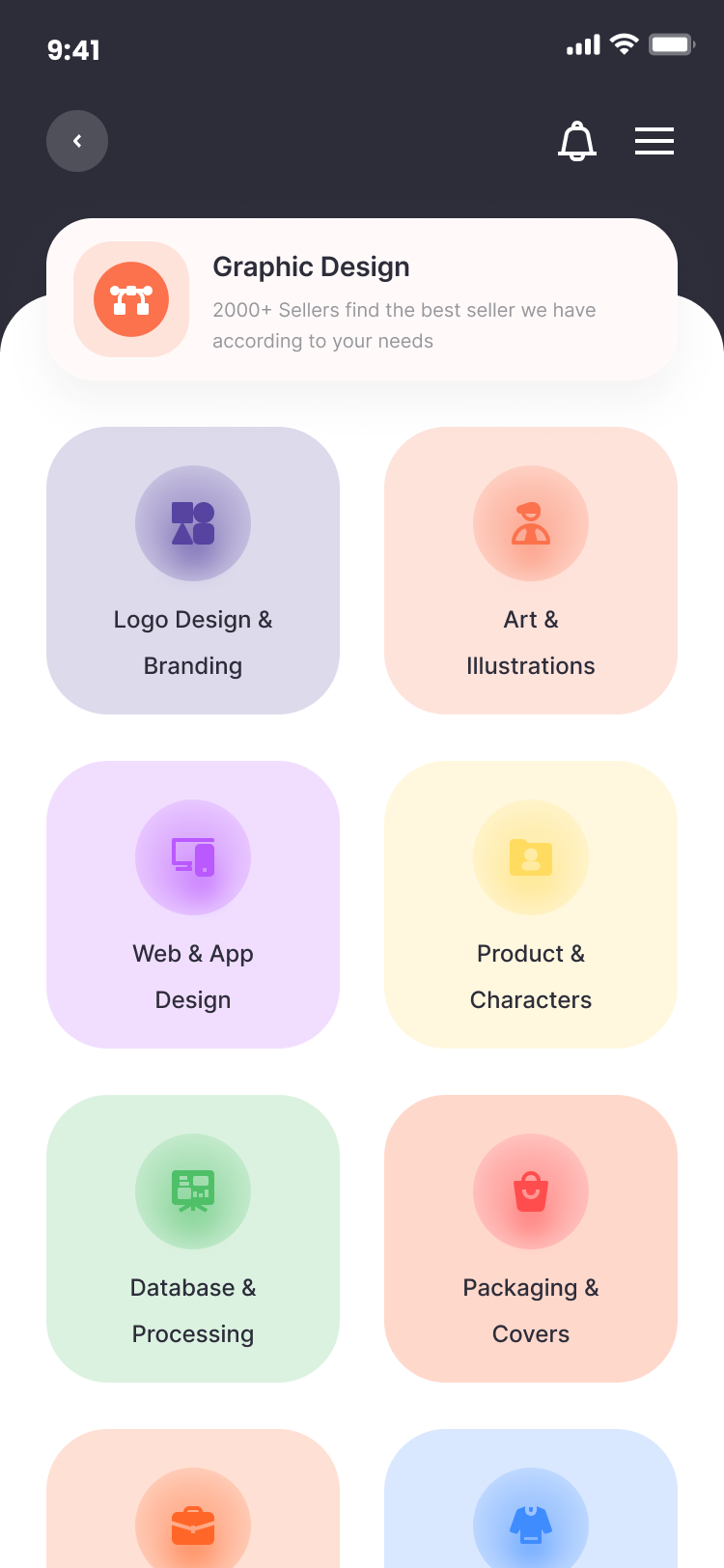Open the notifications bell
The height and width of the screenshot is (1568, 724).
pos(577,141)
